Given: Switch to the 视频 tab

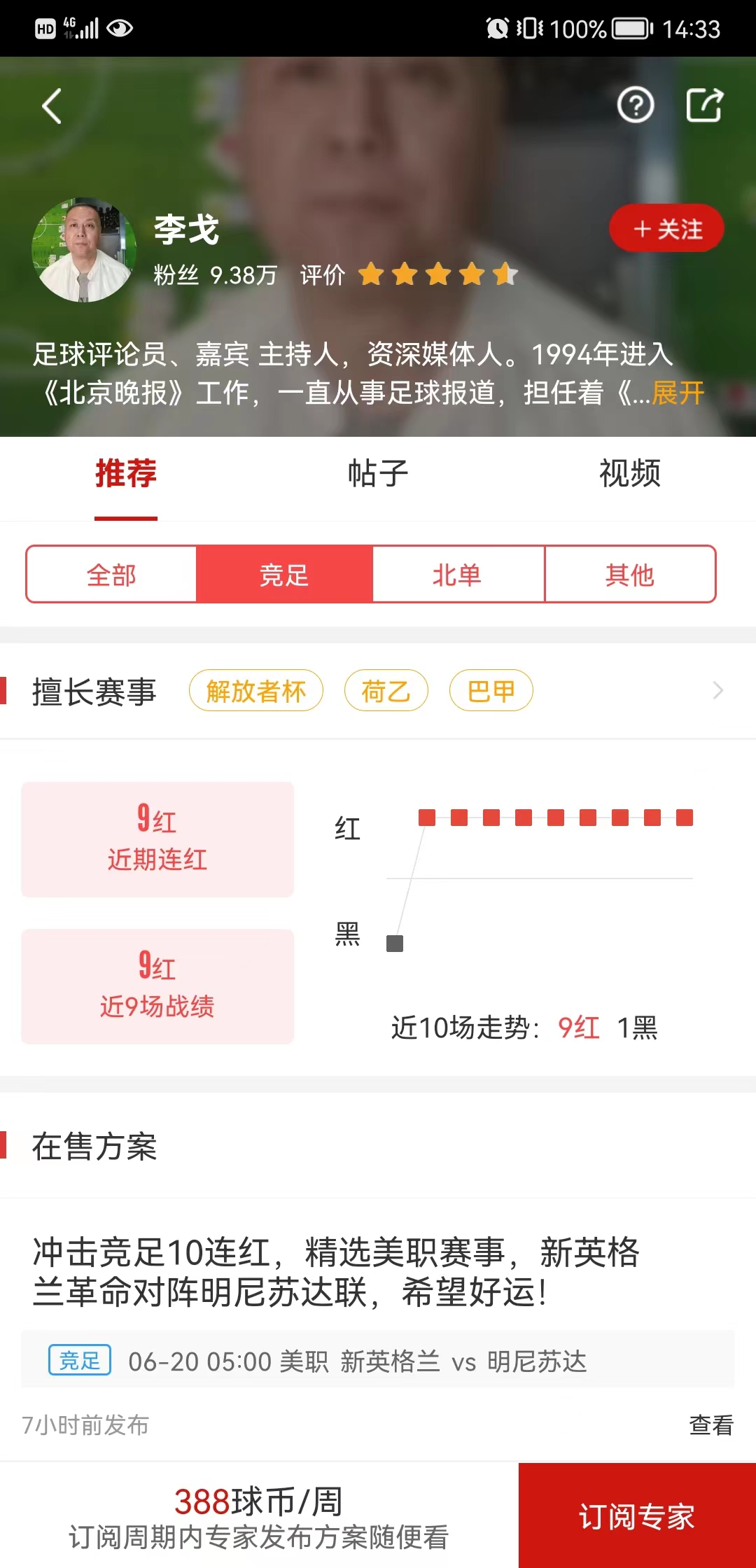Looking at the screenshot, I should point(629,474).
